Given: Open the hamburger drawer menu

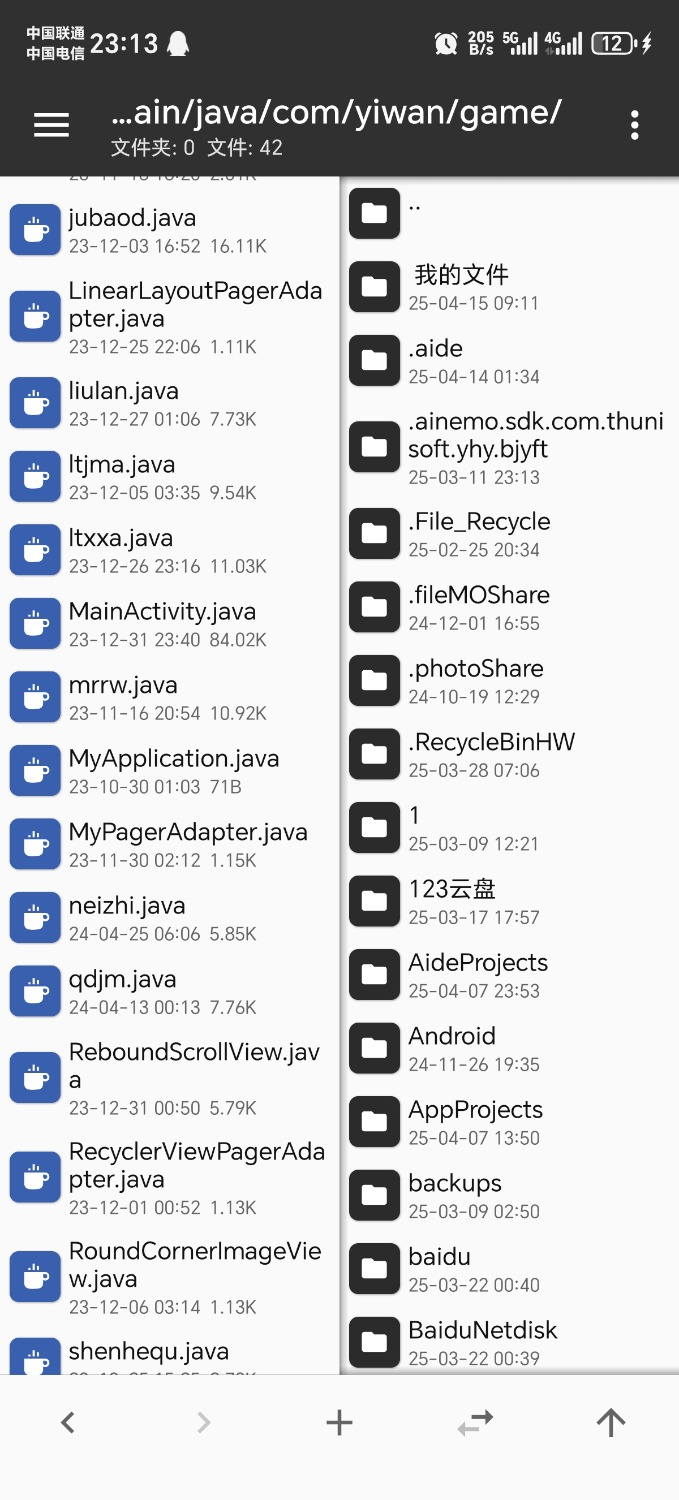Looking at the screenshot, I should tap(51, 125).
